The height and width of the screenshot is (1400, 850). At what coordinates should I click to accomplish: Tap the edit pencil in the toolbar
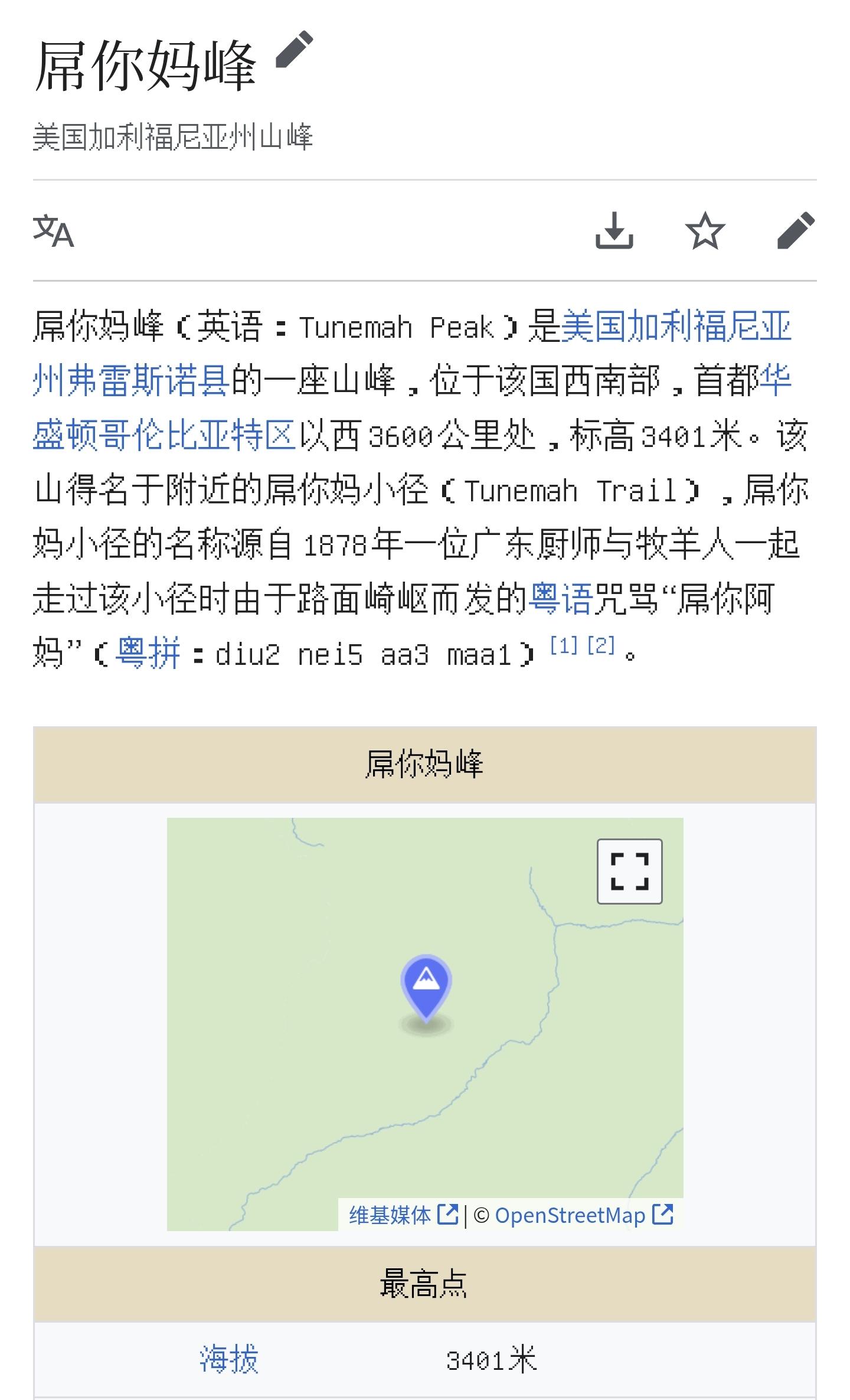tap(796, 230)
